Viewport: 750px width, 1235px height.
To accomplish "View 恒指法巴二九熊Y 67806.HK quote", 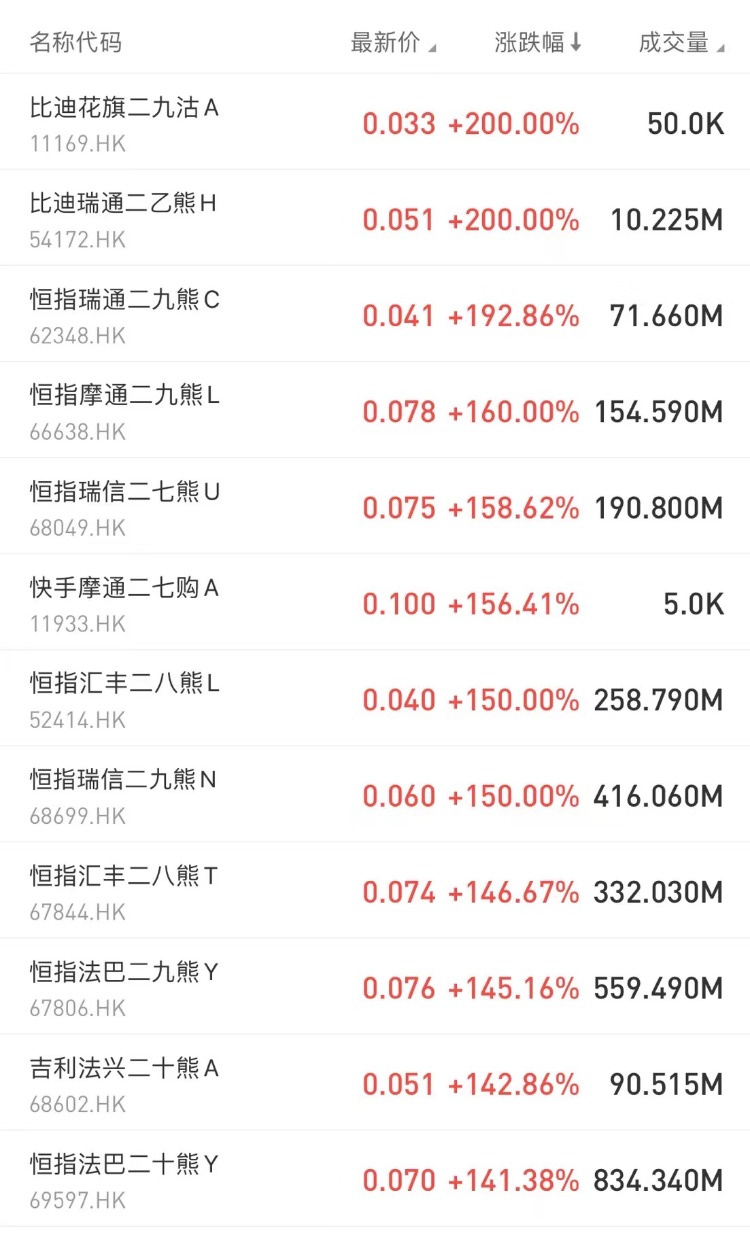I will [x=375, y=986].
